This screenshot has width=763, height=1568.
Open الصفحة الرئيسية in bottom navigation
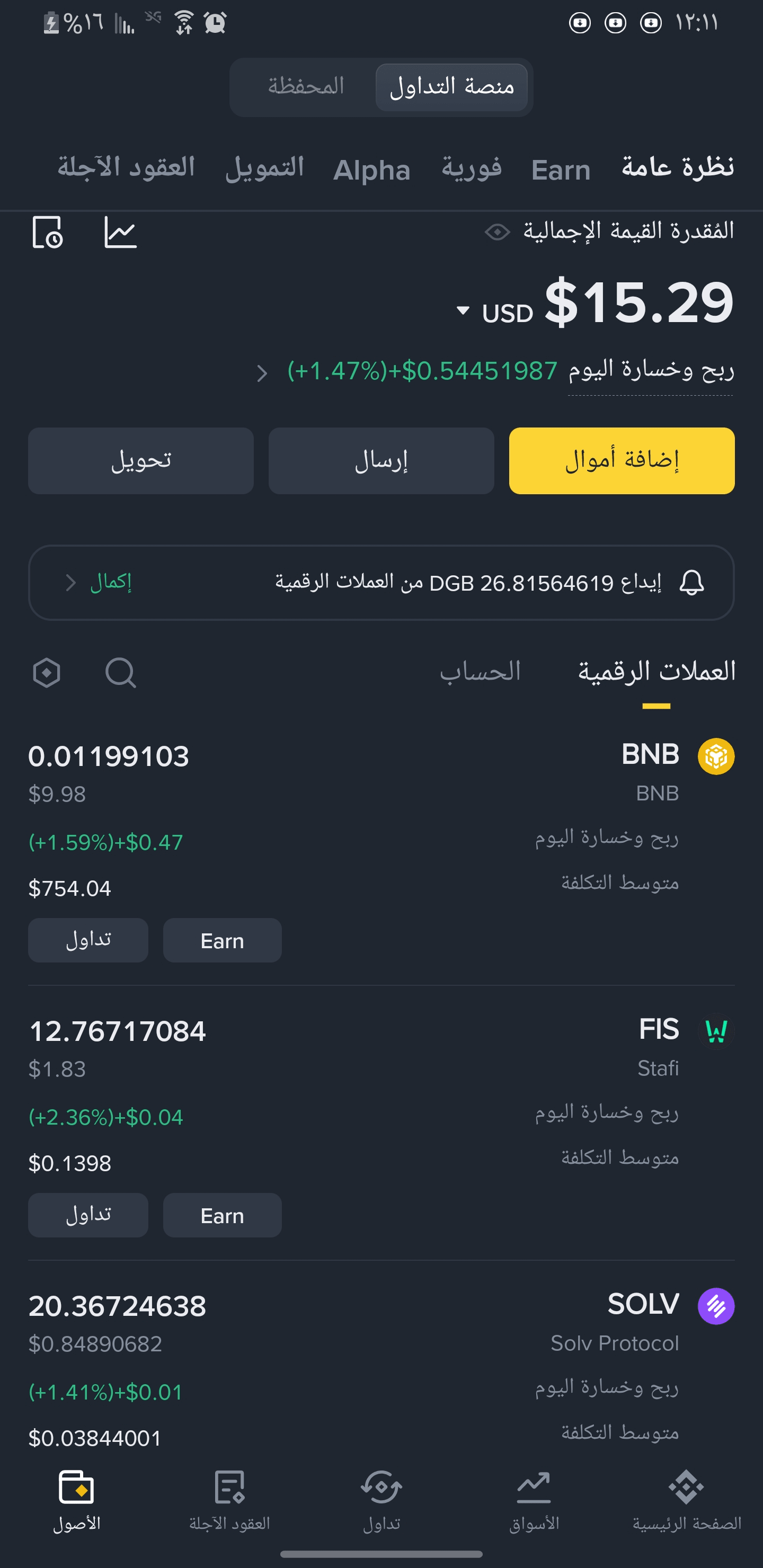tap(686, 1500)
